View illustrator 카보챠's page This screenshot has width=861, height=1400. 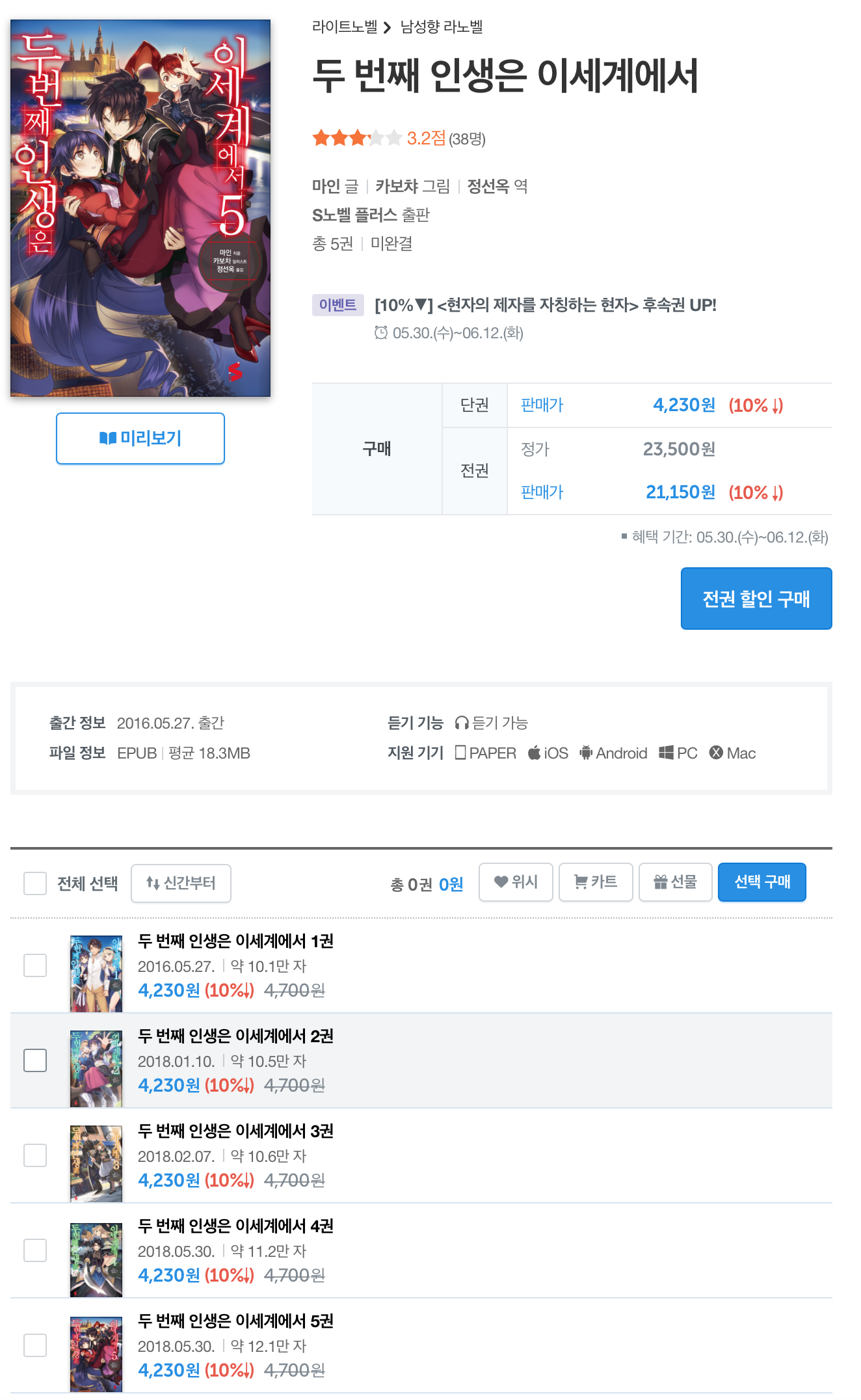point(396,187)
